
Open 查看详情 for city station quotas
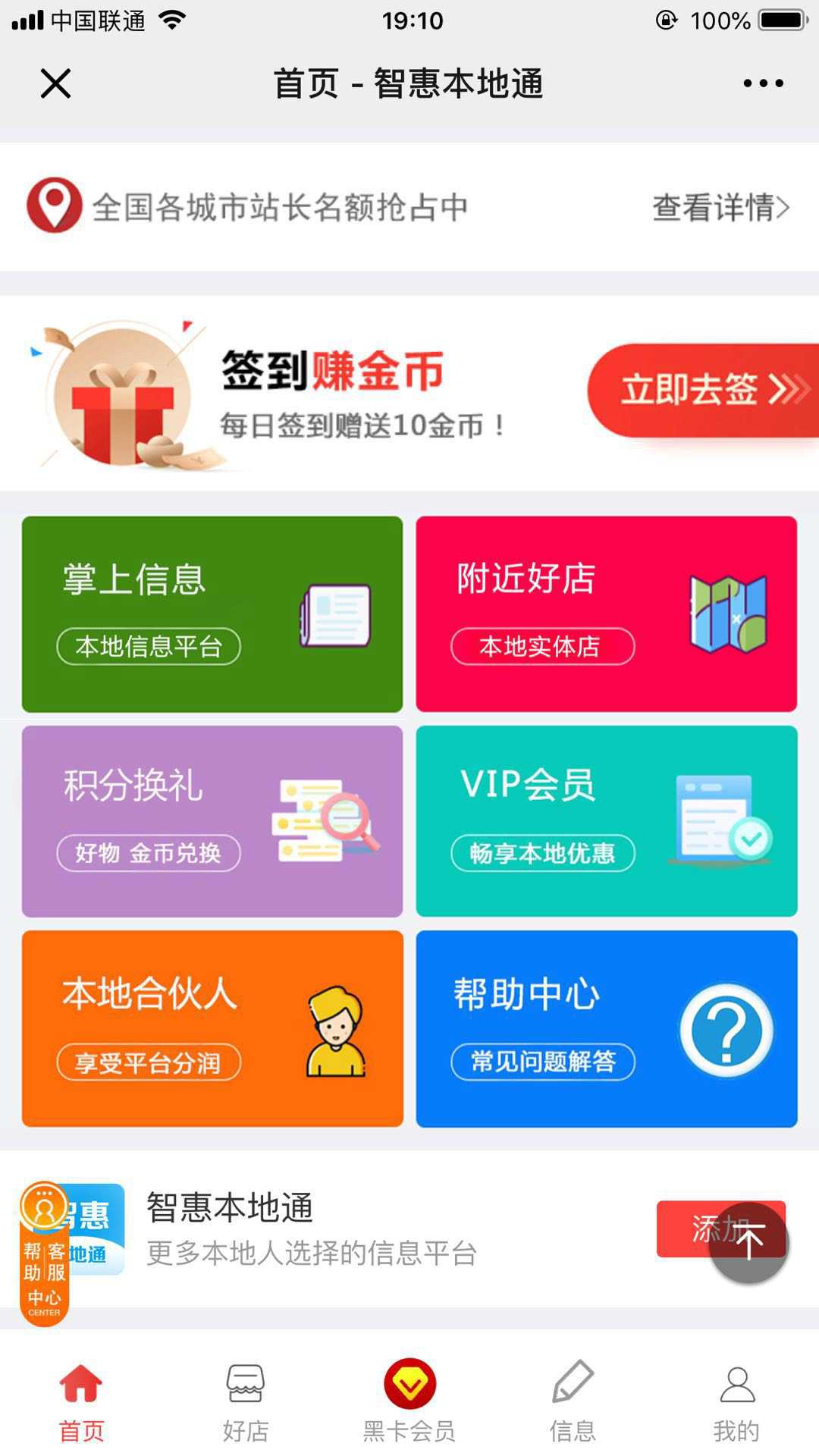[x=720, y=207]
